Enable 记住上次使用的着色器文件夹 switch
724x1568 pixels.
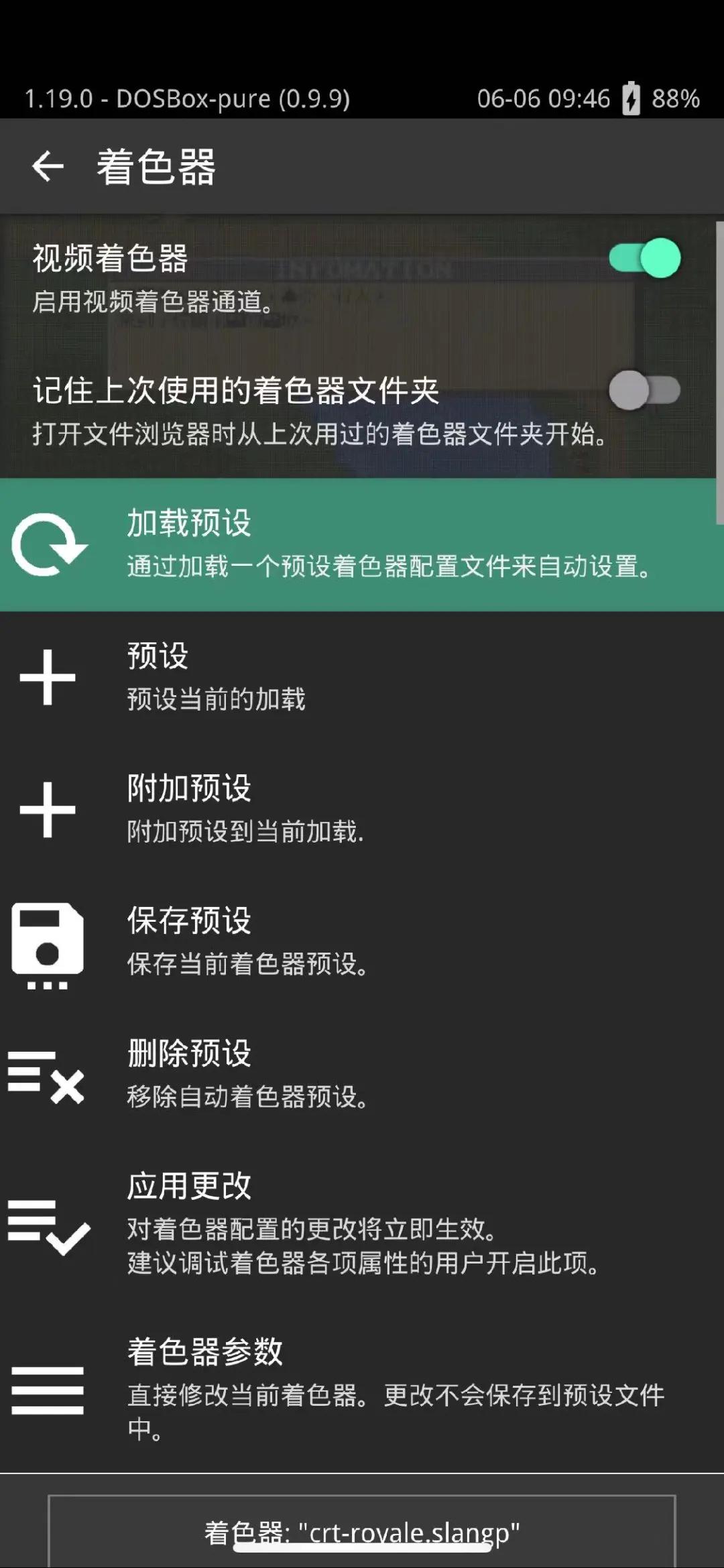coord(644,390)
